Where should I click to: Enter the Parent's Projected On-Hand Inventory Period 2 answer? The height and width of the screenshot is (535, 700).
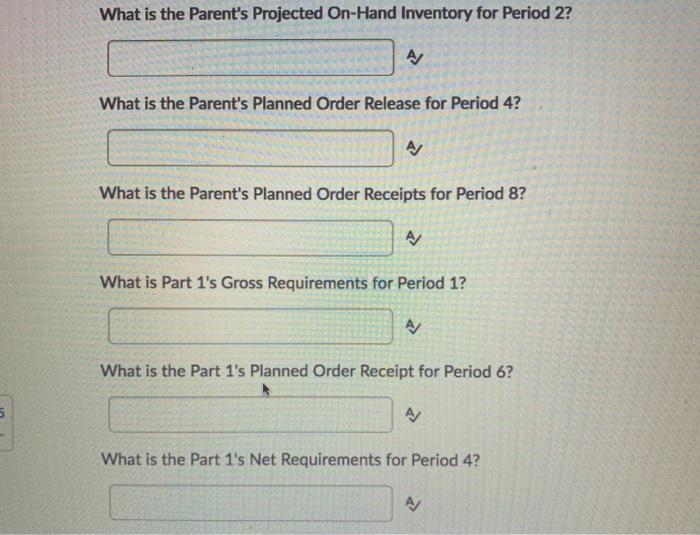coord(250,58)
